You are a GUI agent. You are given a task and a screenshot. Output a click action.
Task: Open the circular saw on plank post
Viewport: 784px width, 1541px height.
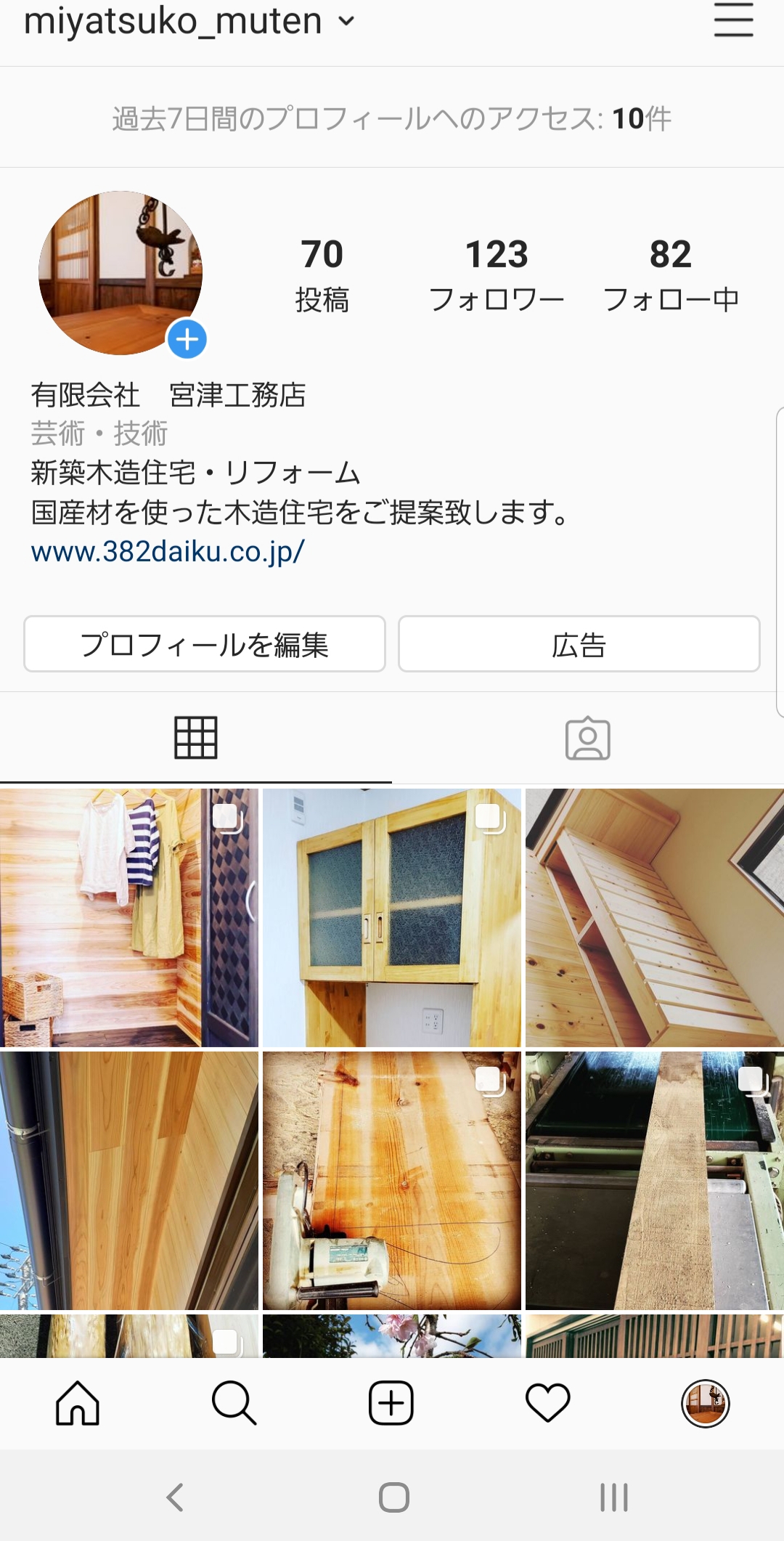[x=391, y=1180]
